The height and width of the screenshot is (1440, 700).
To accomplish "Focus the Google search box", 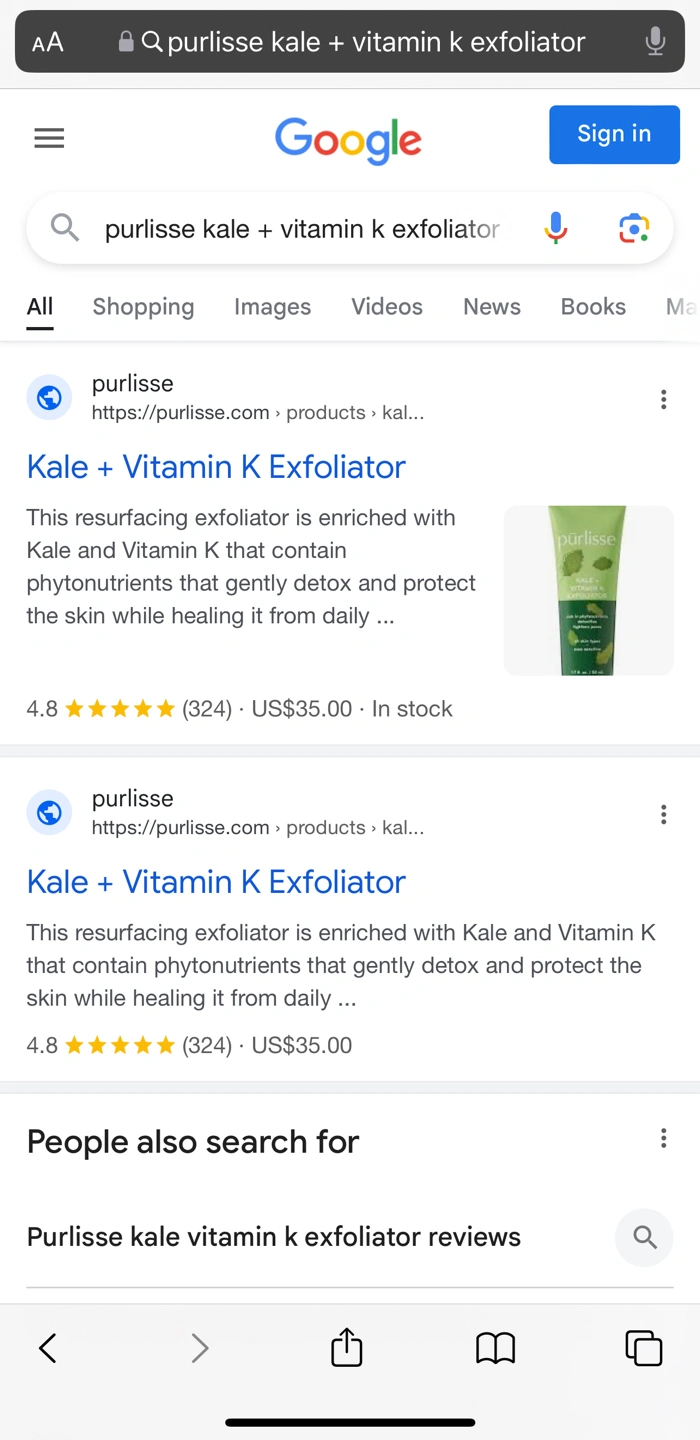I will coord(300,229).
